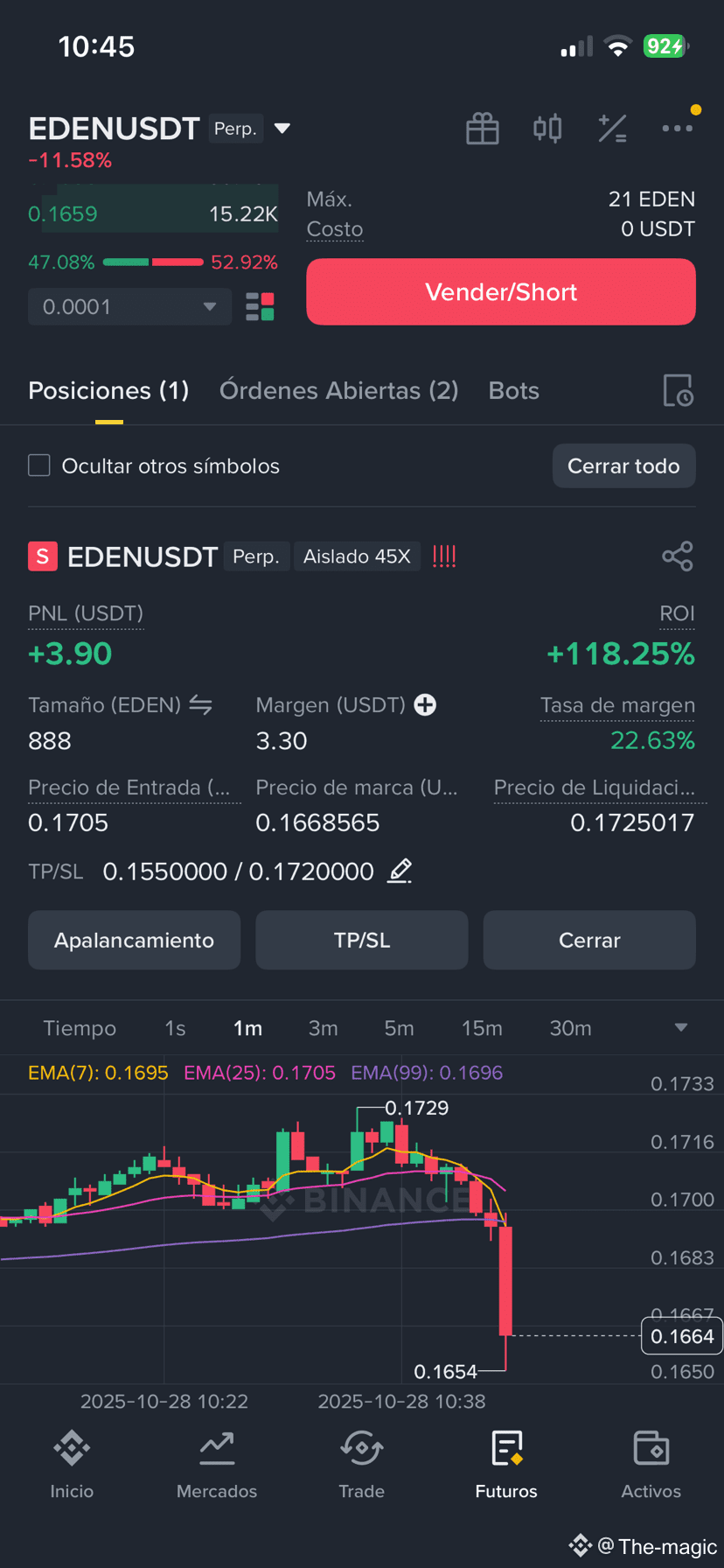Tap Cerrar todo button
The image size is (724, 1568).
click(x=623, y=465)
